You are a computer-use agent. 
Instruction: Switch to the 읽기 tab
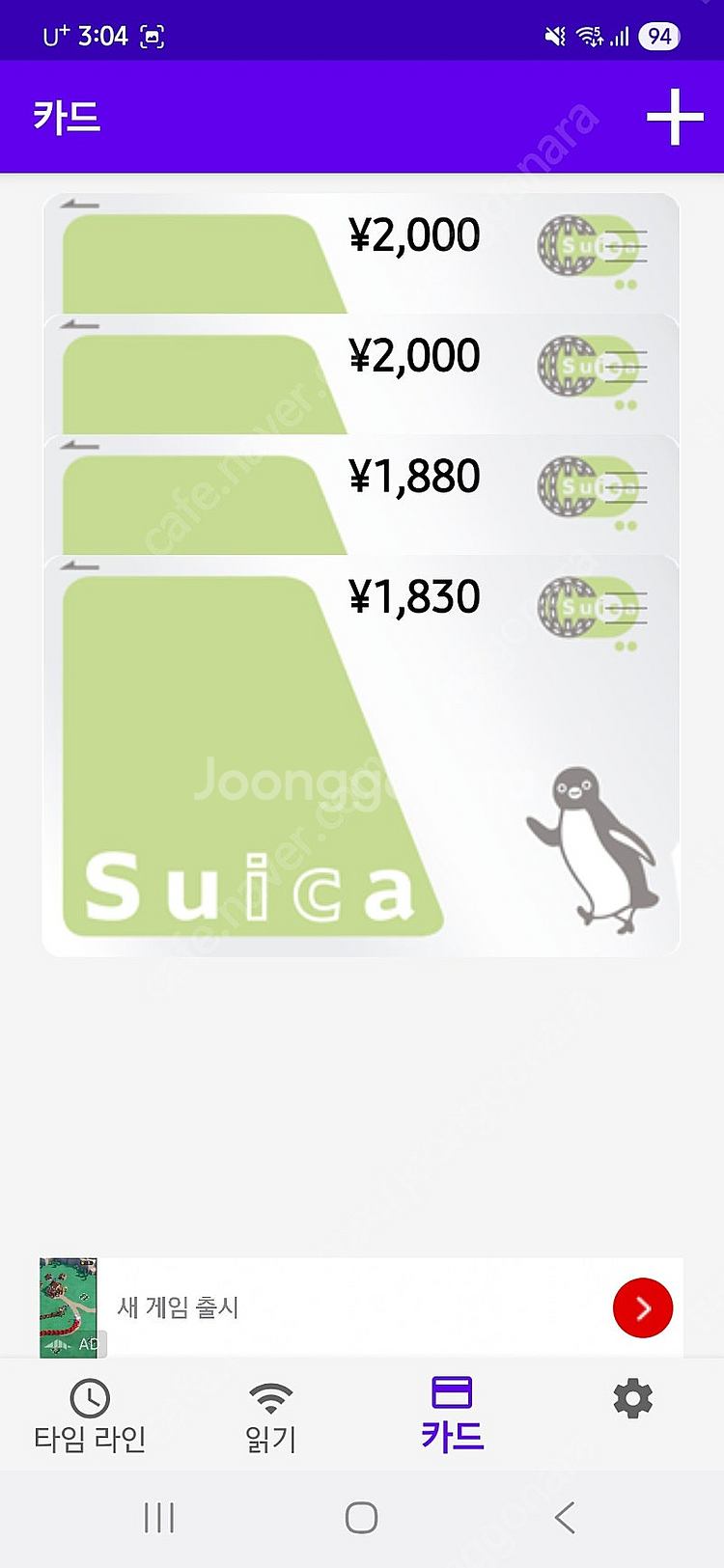pyautogui.click(x=270, y=1416)
